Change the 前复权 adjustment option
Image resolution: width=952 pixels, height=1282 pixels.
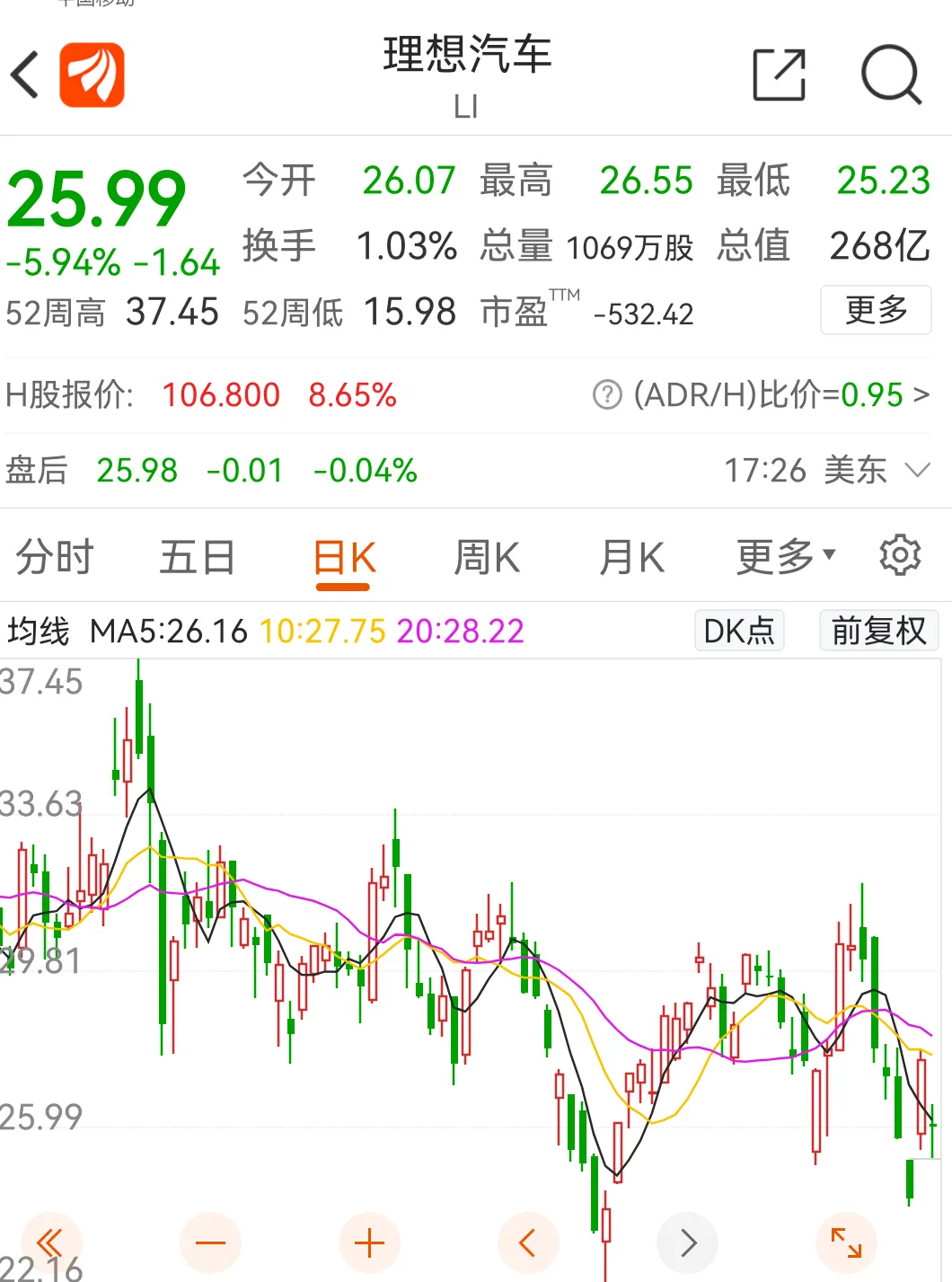pos(878,631)
